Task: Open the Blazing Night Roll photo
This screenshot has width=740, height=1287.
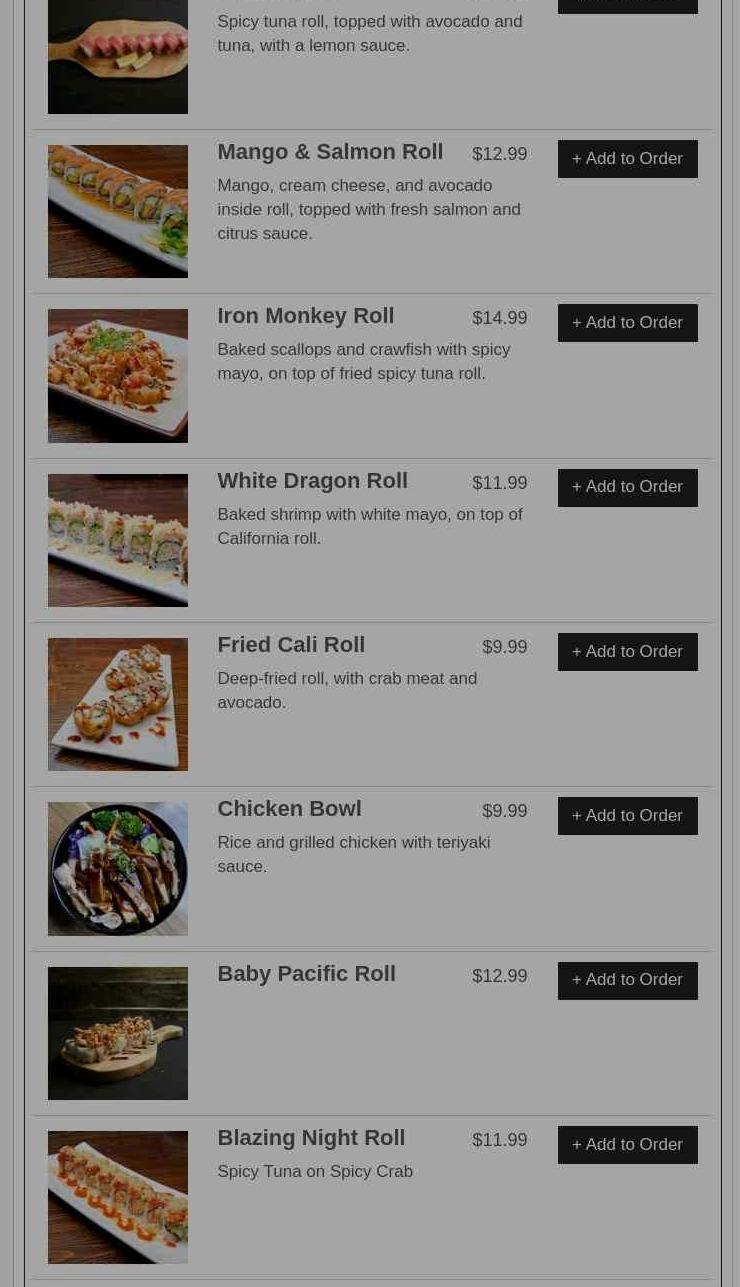Action: tap(118, 1197)
